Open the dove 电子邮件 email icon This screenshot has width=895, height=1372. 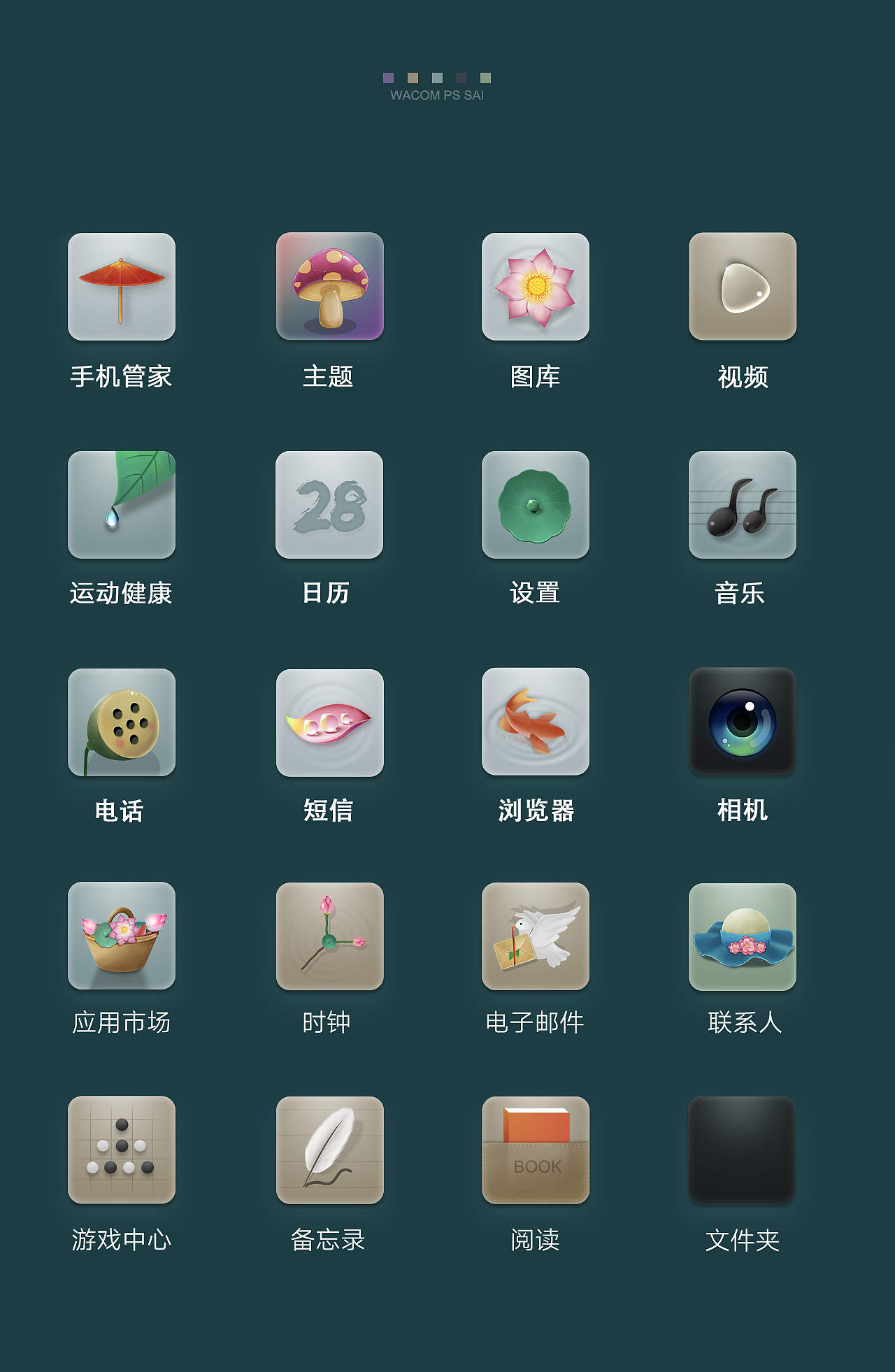coord(535,937)
